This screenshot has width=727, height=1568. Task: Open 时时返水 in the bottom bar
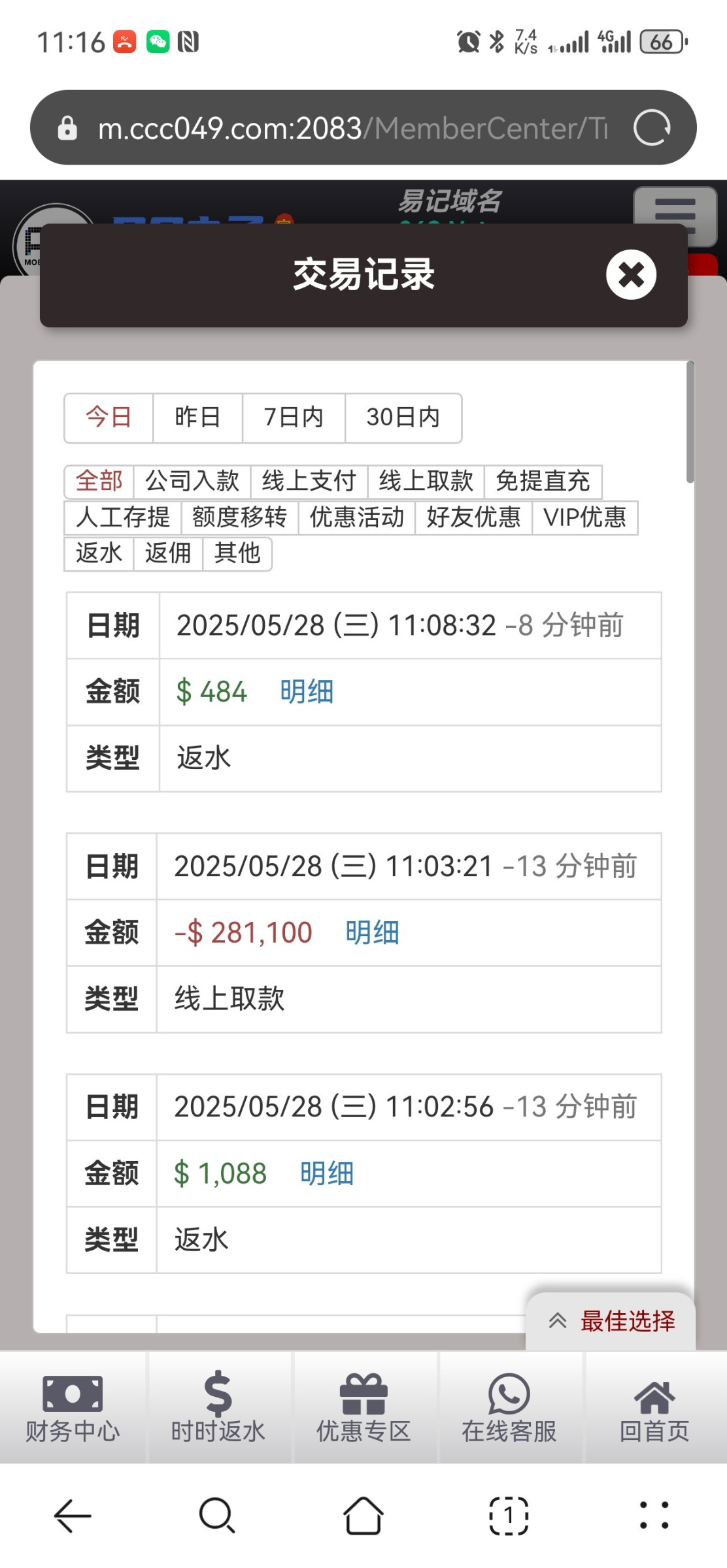218,1407
